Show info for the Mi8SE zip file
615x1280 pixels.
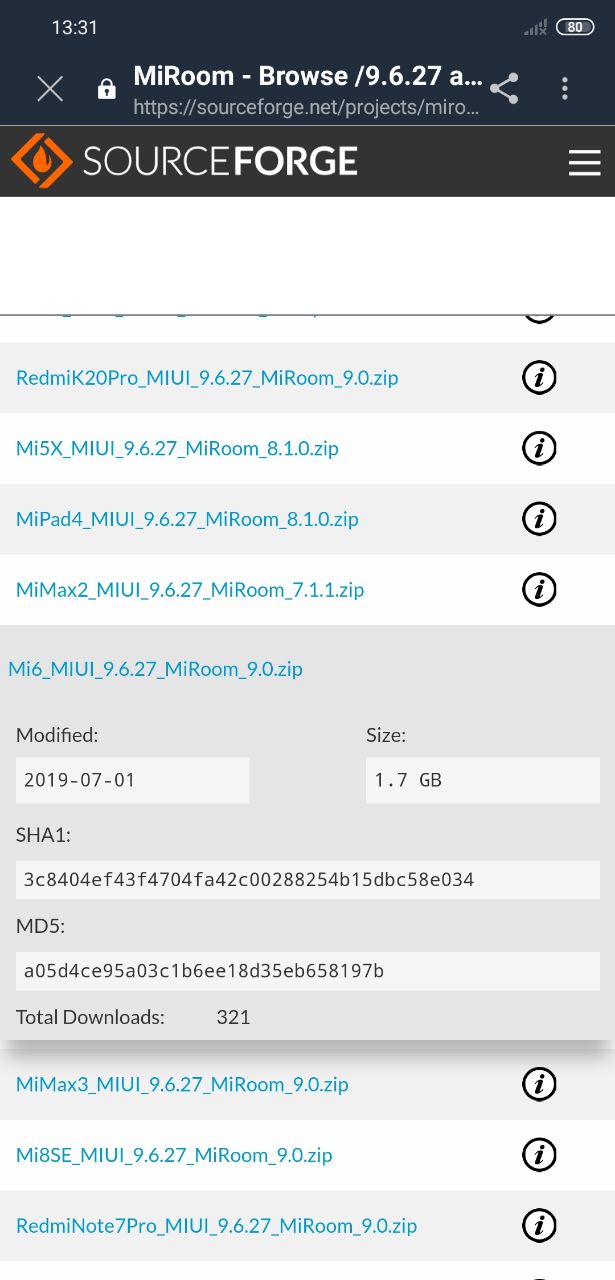pyautogui.click(x=540, y=1155)
